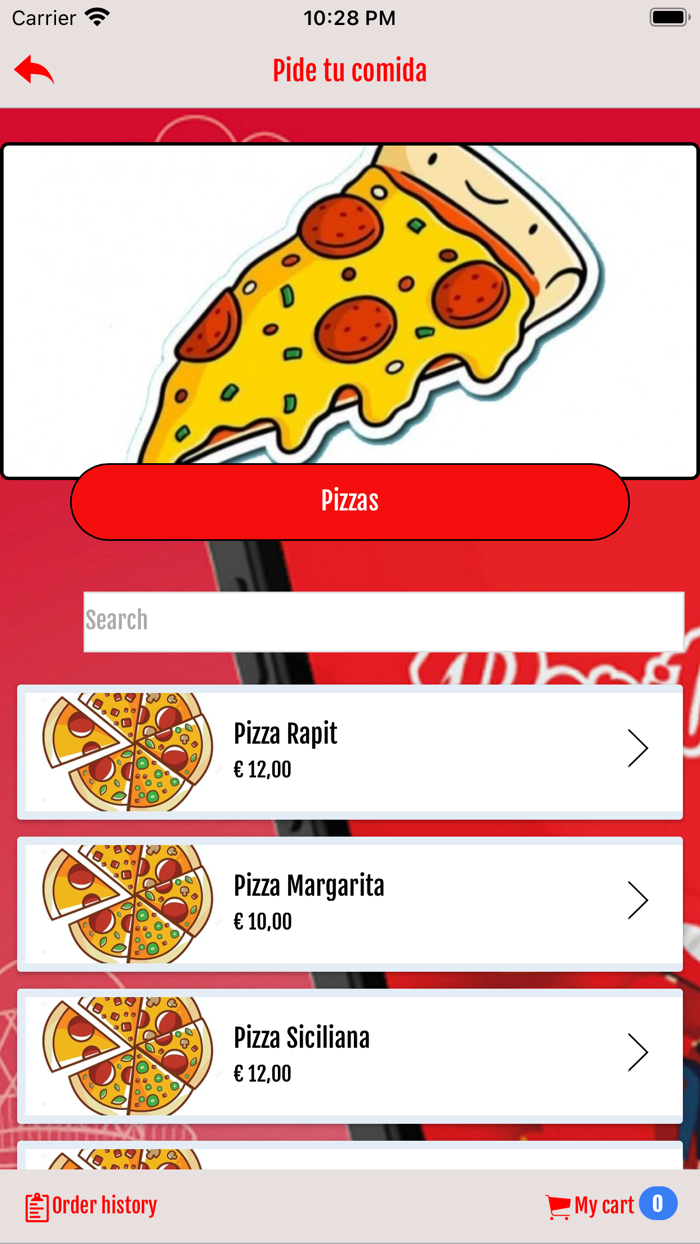Select Pizza Margarita from the list
Image resolution: width=700 pixels, height=1244 pixels.
(350, 903)
